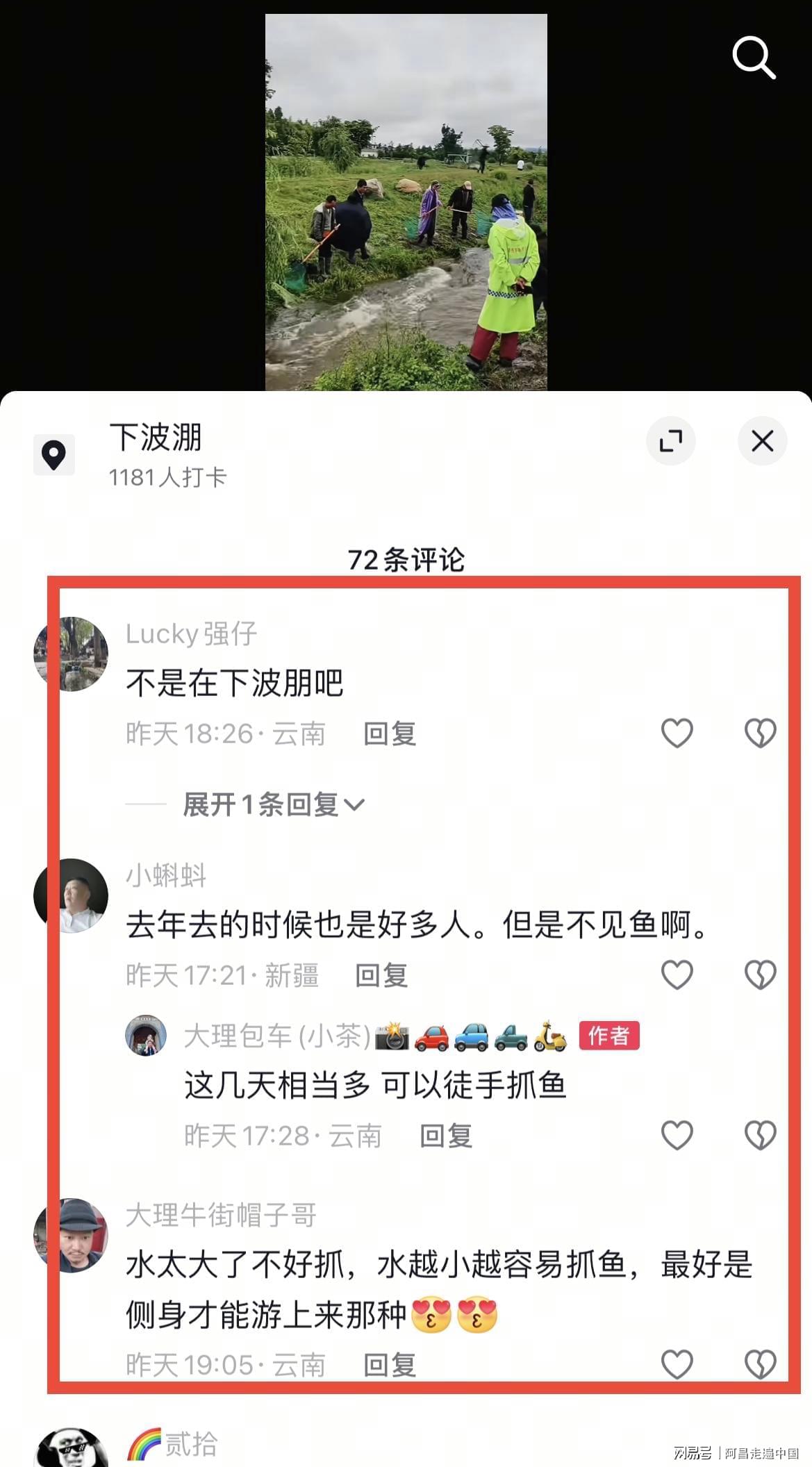
Task: Open the 下波淜 location page
Action: coord(155,439)
